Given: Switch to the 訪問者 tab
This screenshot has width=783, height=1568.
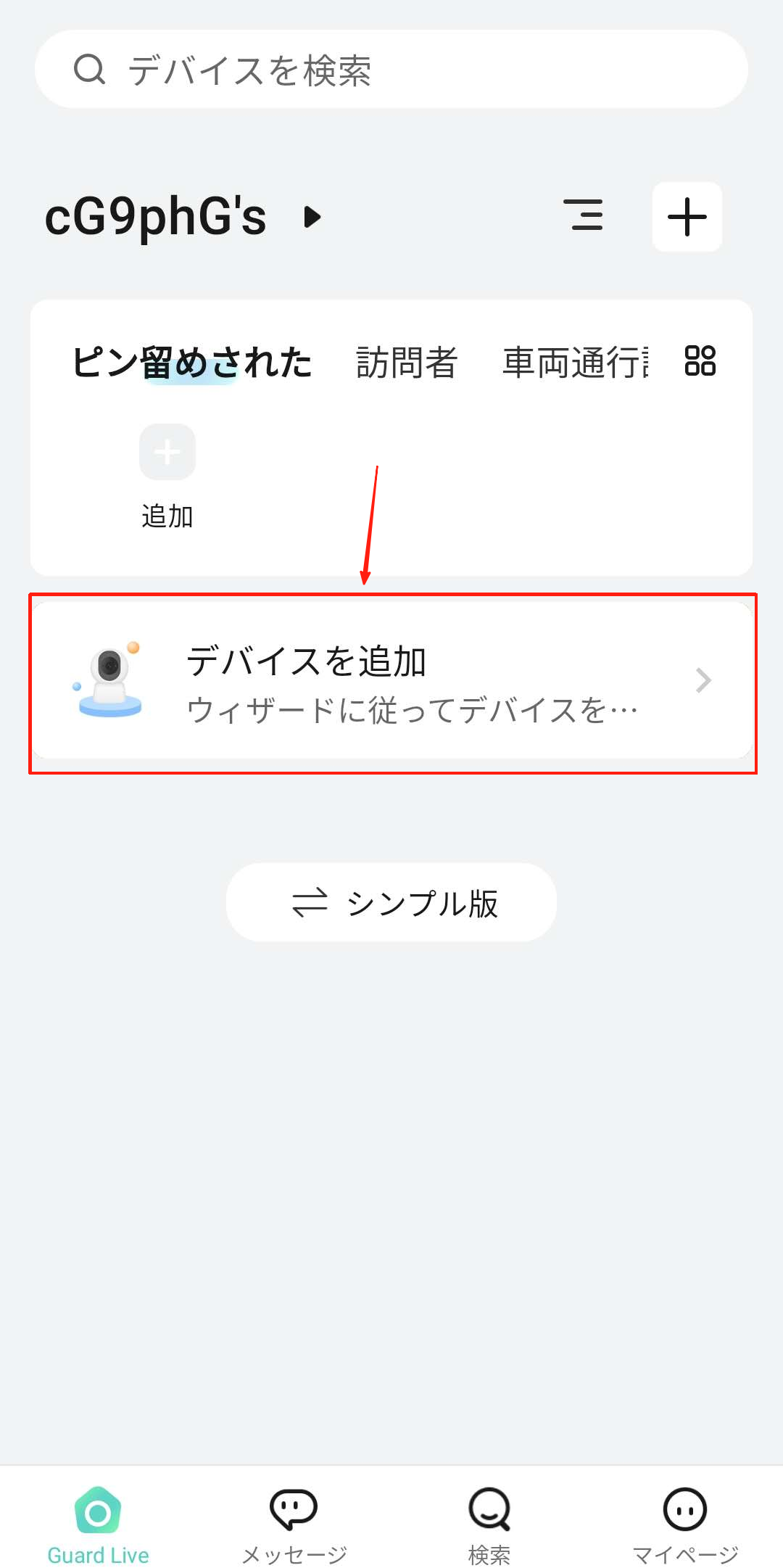Looking at the screenshot, I should [407, 362].
